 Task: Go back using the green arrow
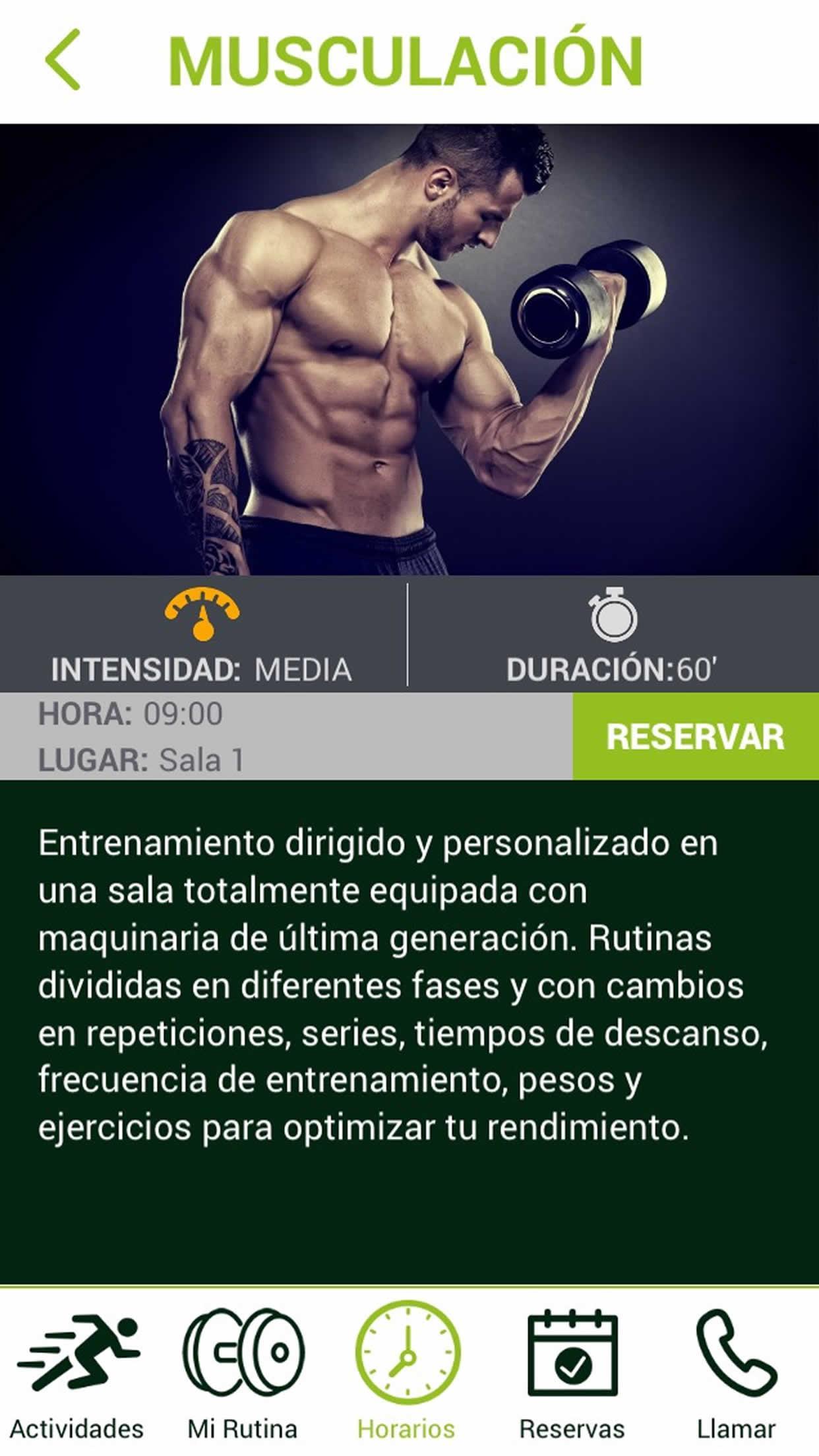(63, 59)
